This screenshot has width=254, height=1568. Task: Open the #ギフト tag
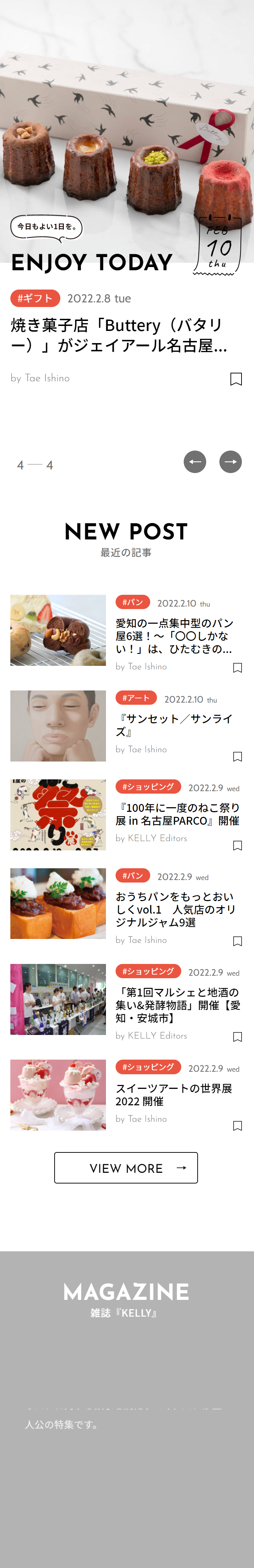click(35, 298)
